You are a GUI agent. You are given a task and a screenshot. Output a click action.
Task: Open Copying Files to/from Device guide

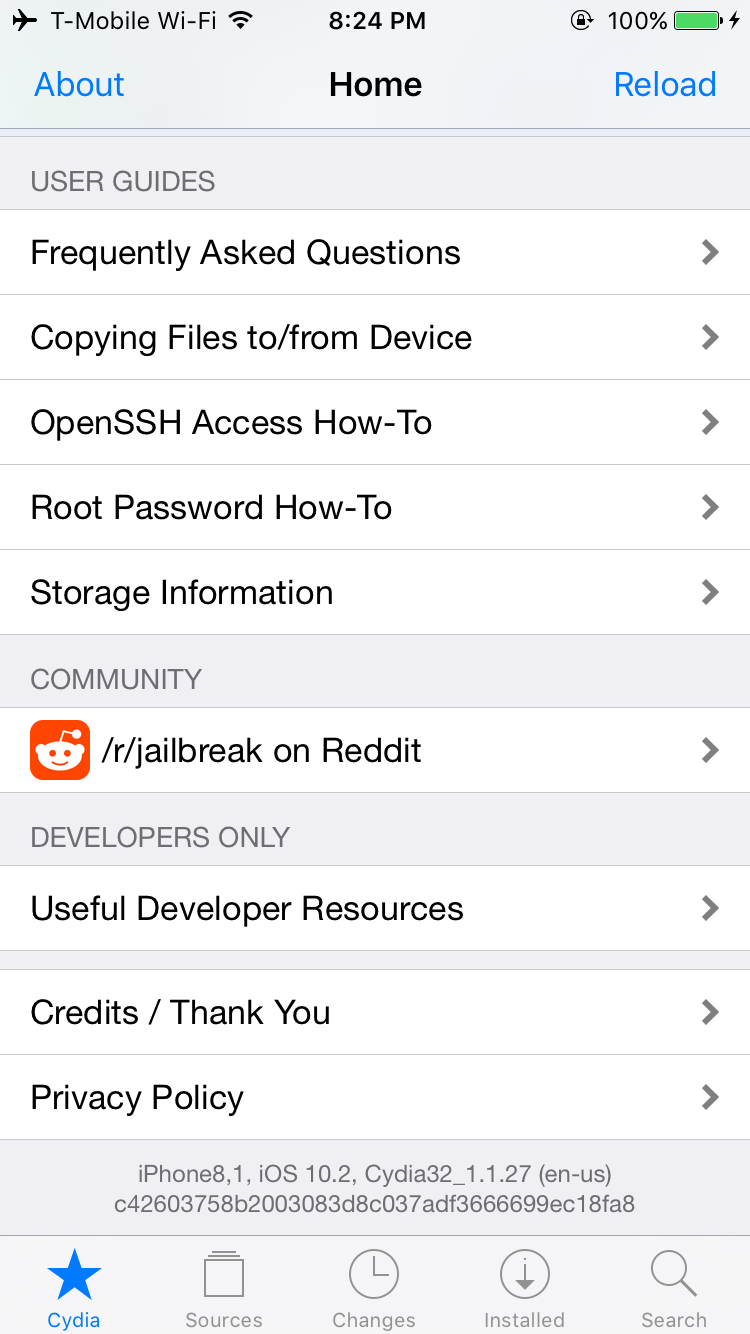375,338
